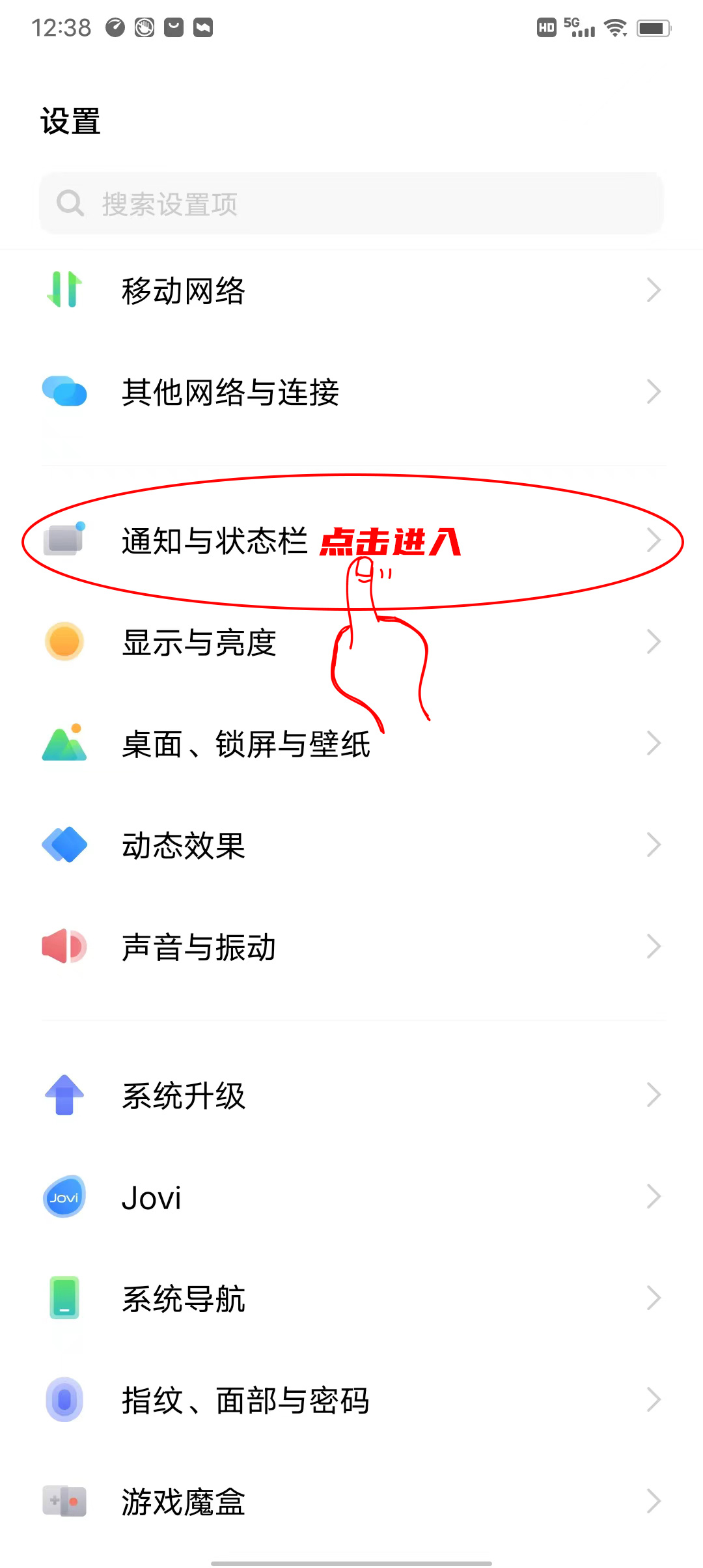Go to 桌面、锁屏与壁纸

tap(351, 744)
